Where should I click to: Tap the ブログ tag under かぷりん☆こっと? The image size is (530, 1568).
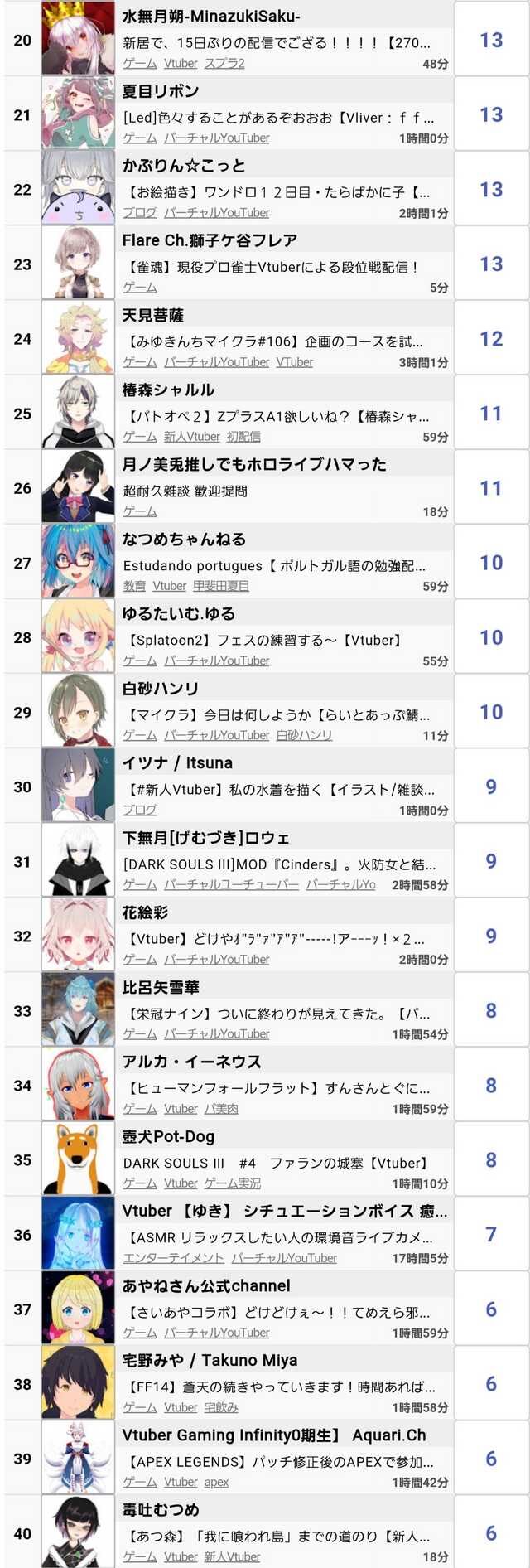(140, 213)
